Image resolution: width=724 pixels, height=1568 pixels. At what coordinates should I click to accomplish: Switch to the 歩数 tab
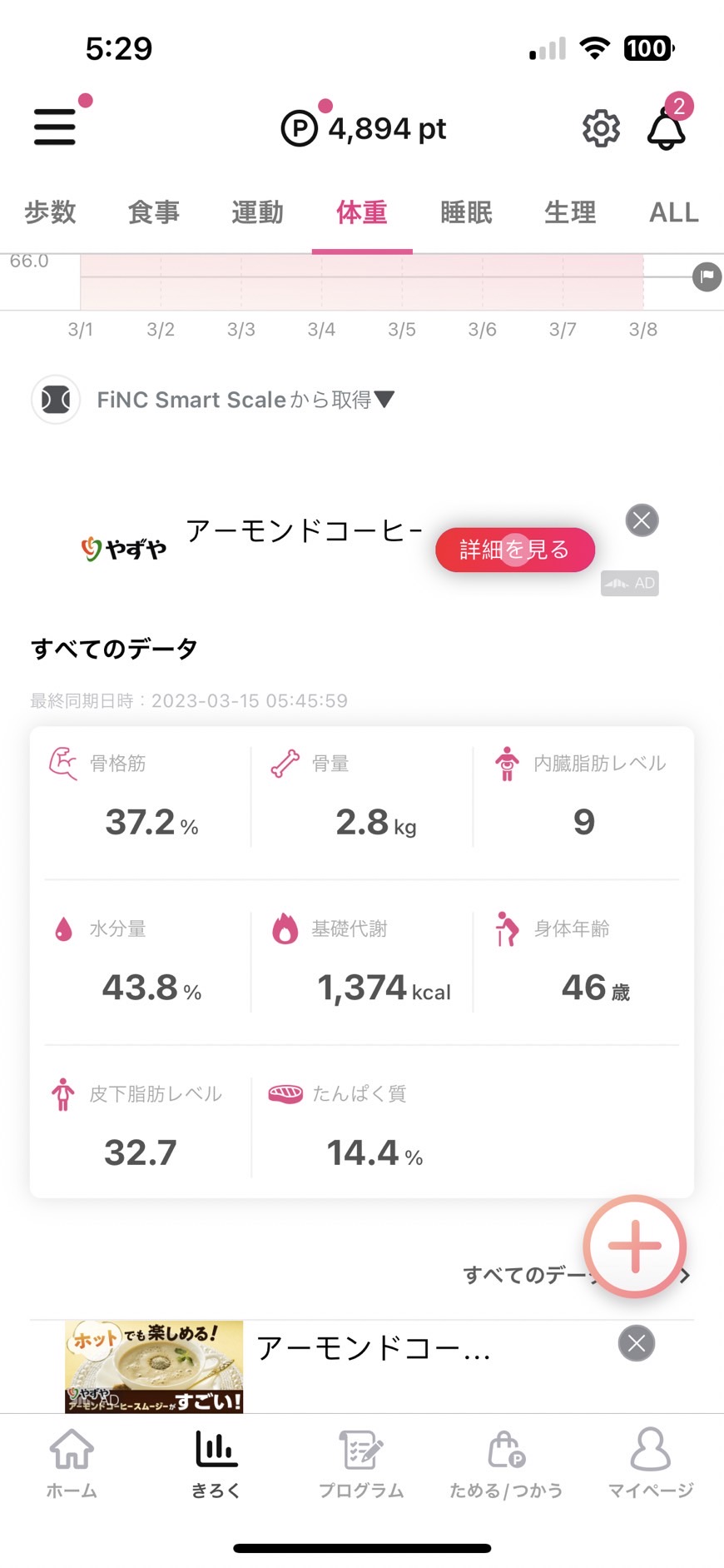(50, 212)
